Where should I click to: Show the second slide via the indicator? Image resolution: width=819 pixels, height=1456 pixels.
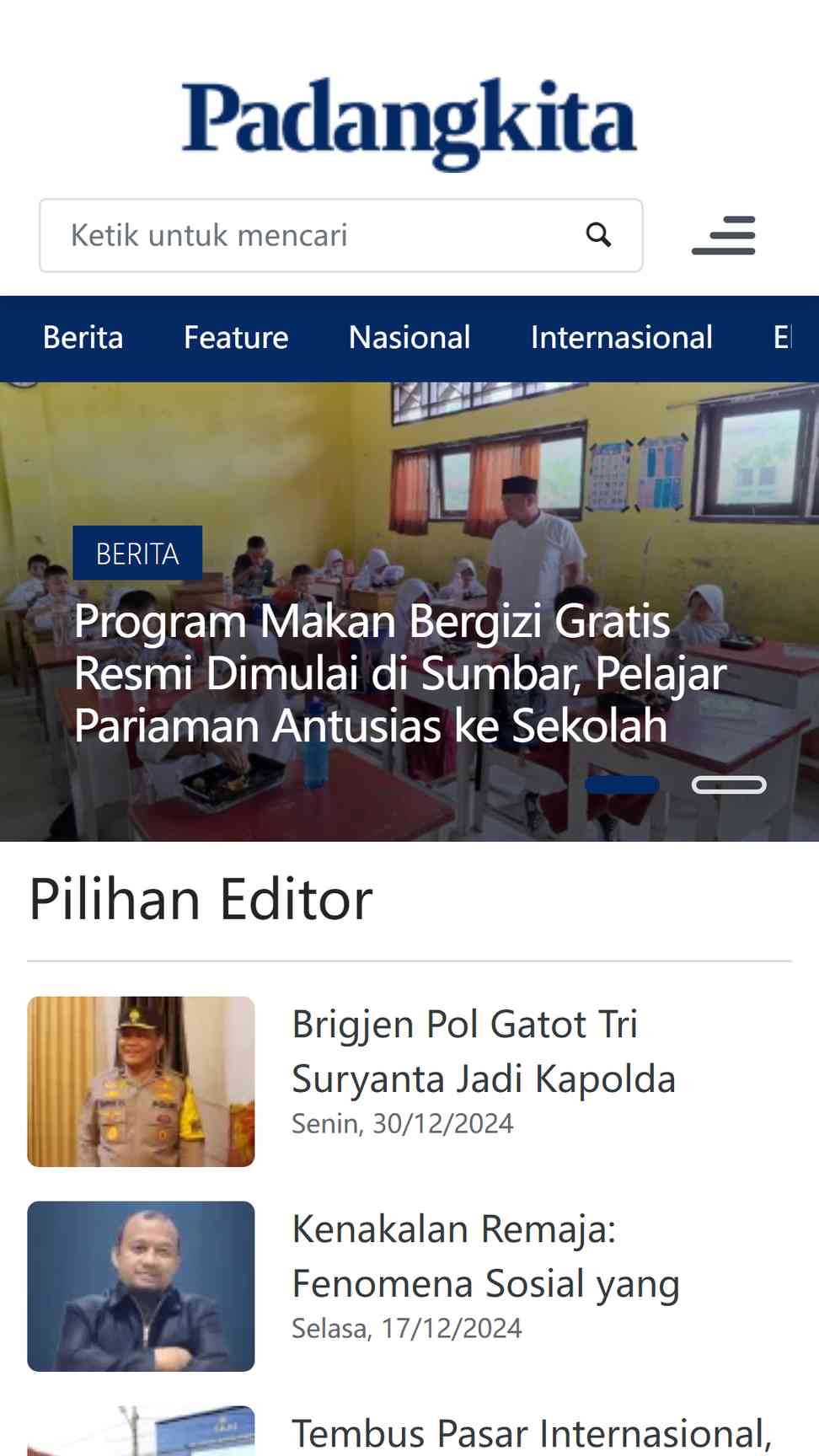[x=729, y=784]
